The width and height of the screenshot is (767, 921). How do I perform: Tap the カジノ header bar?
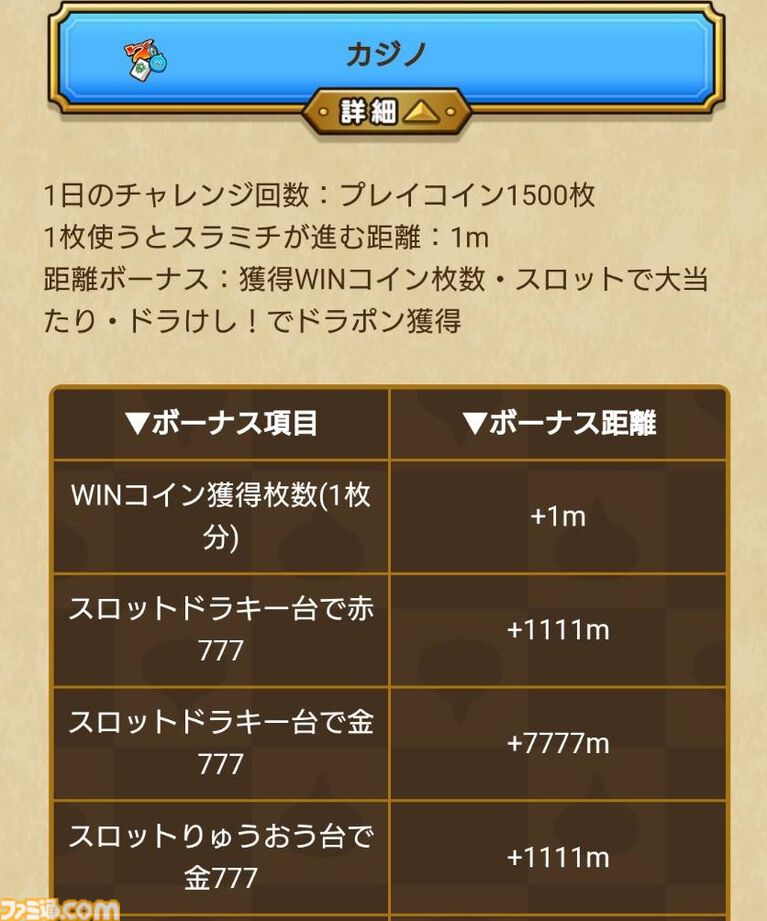pyautogui.click(x=386, y=55)
